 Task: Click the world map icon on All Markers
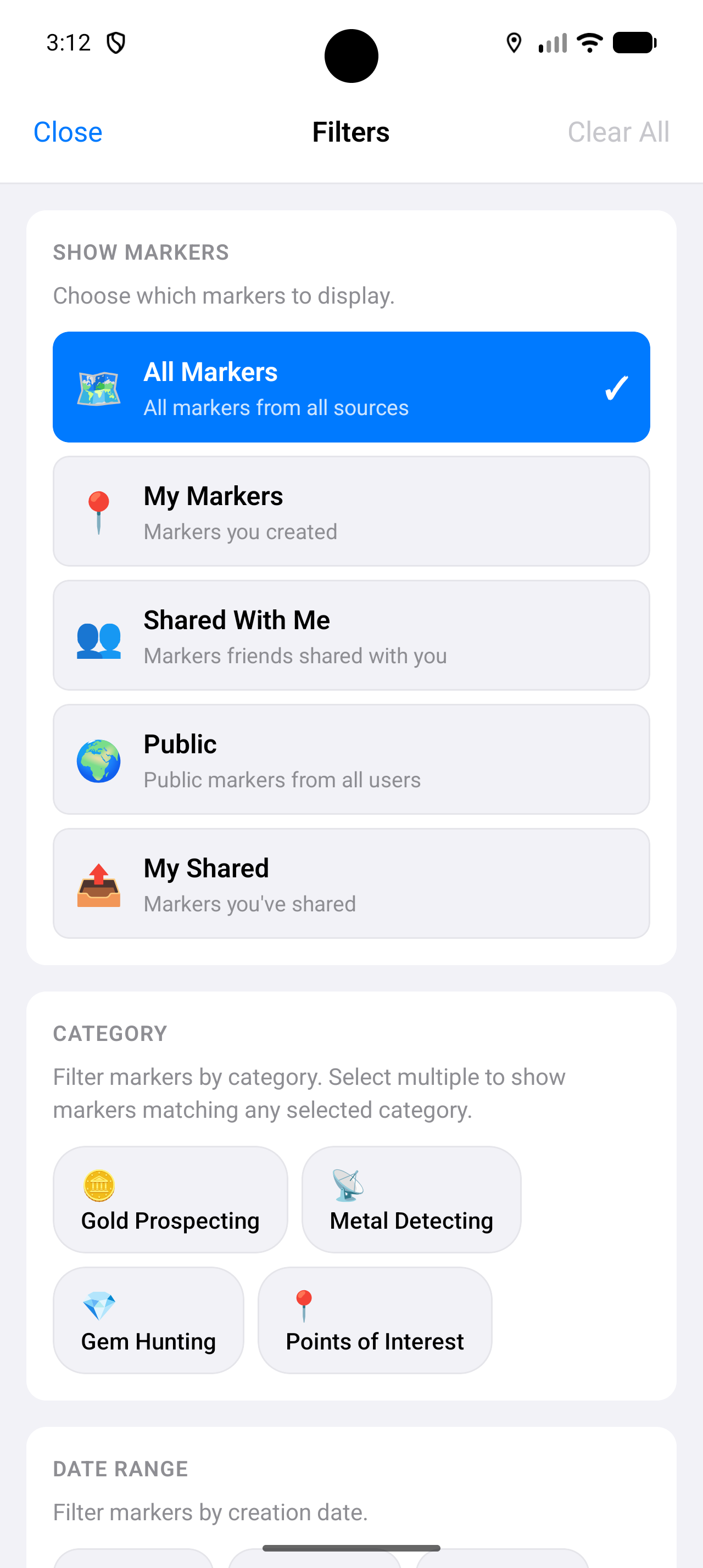(98, 387)
